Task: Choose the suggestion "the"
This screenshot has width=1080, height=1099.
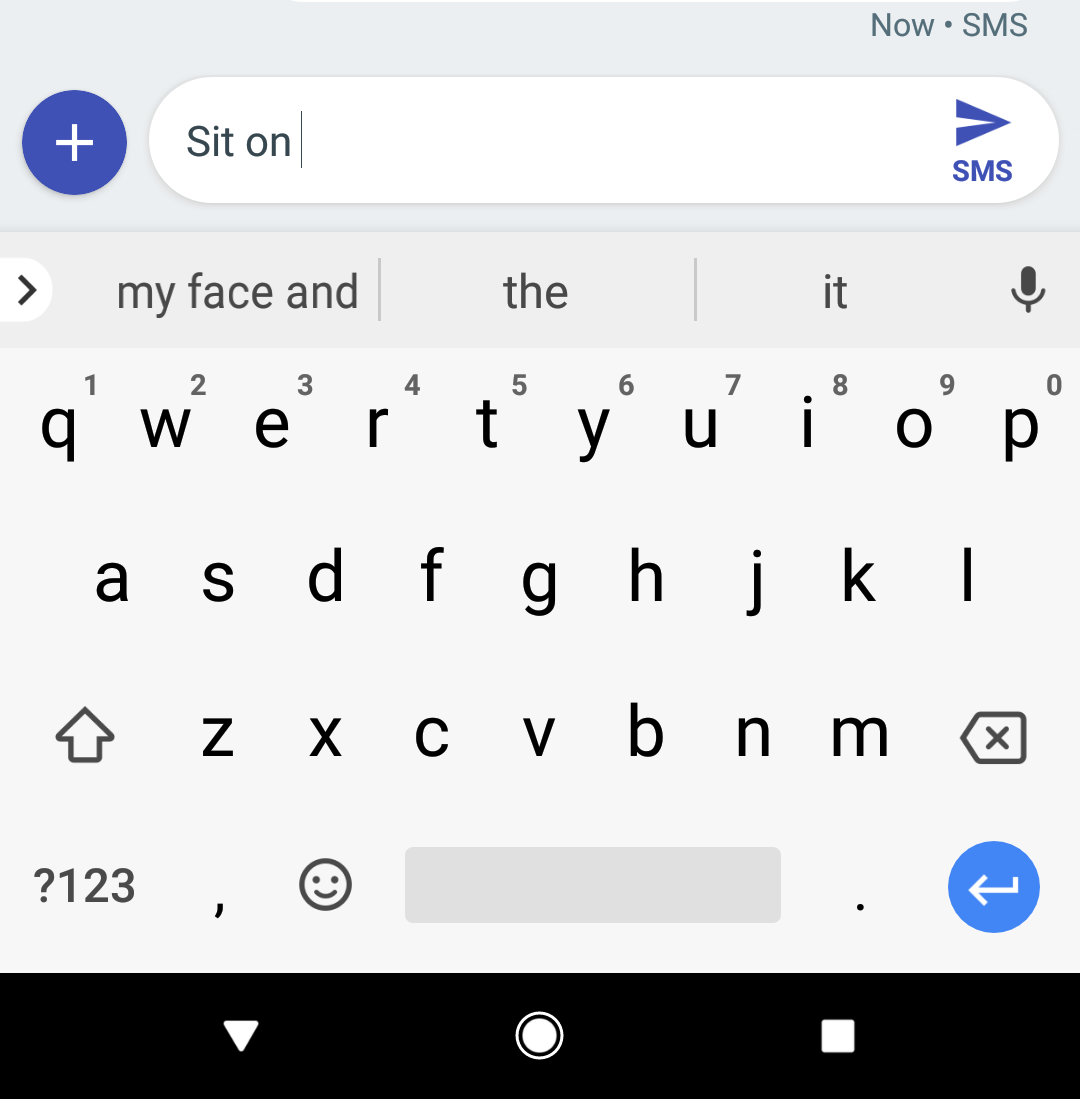Action: [536, 292]
